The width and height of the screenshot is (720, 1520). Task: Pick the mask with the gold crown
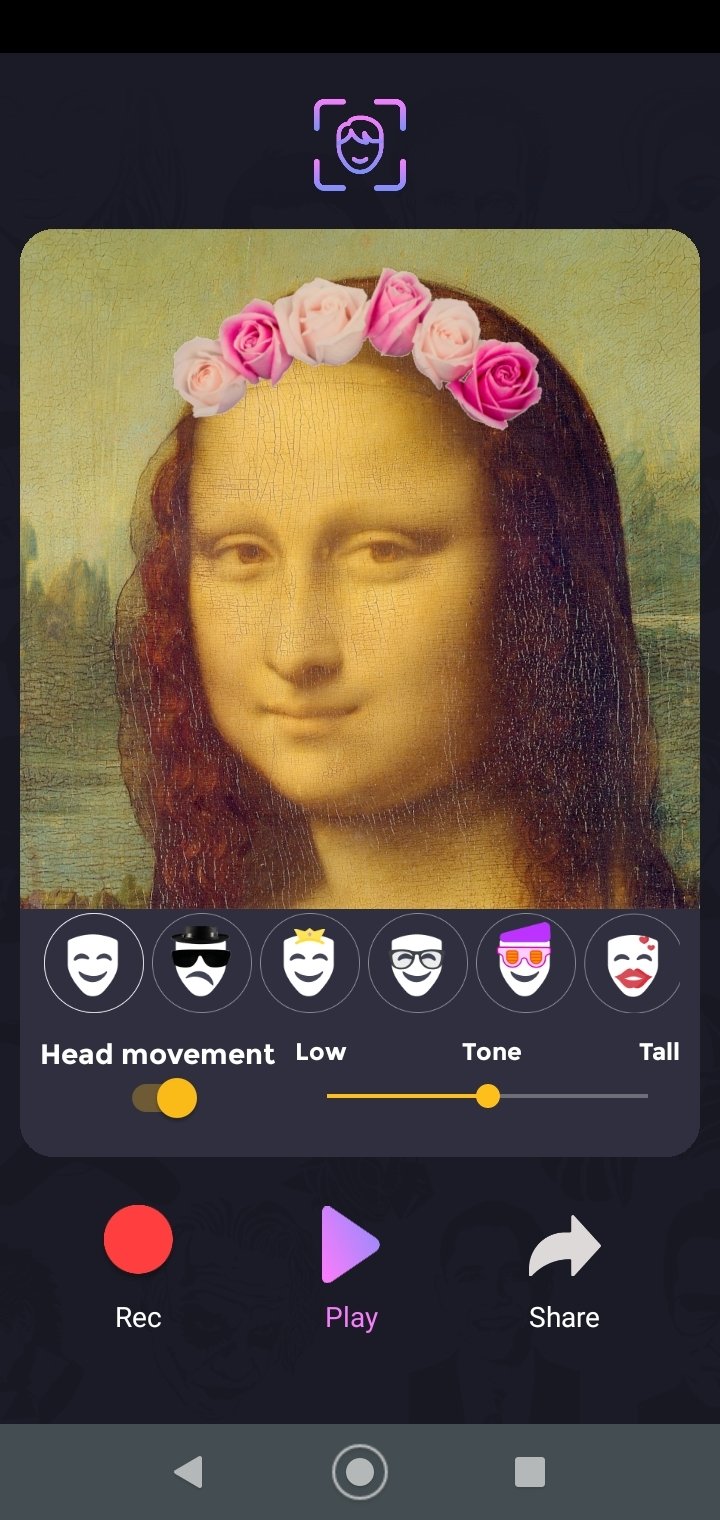point(309,963)
